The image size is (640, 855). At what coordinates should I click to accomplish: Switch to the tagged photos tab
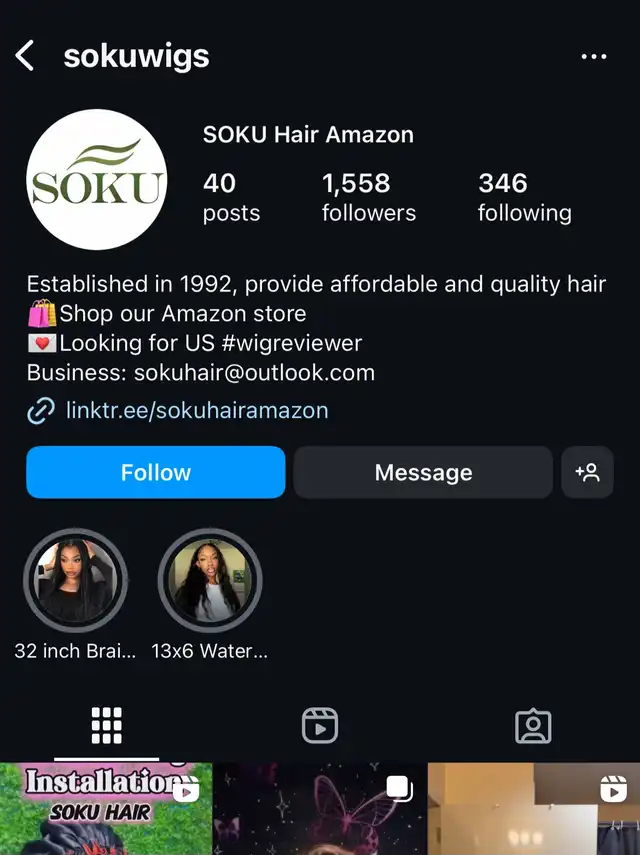pyautogui.click(x=533, y=726)
